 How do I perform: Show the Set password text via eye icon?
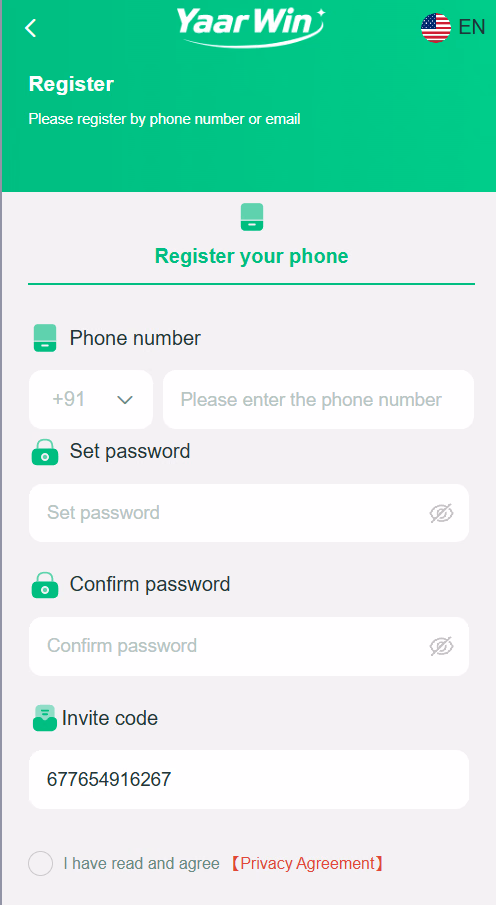coord(442,513)
